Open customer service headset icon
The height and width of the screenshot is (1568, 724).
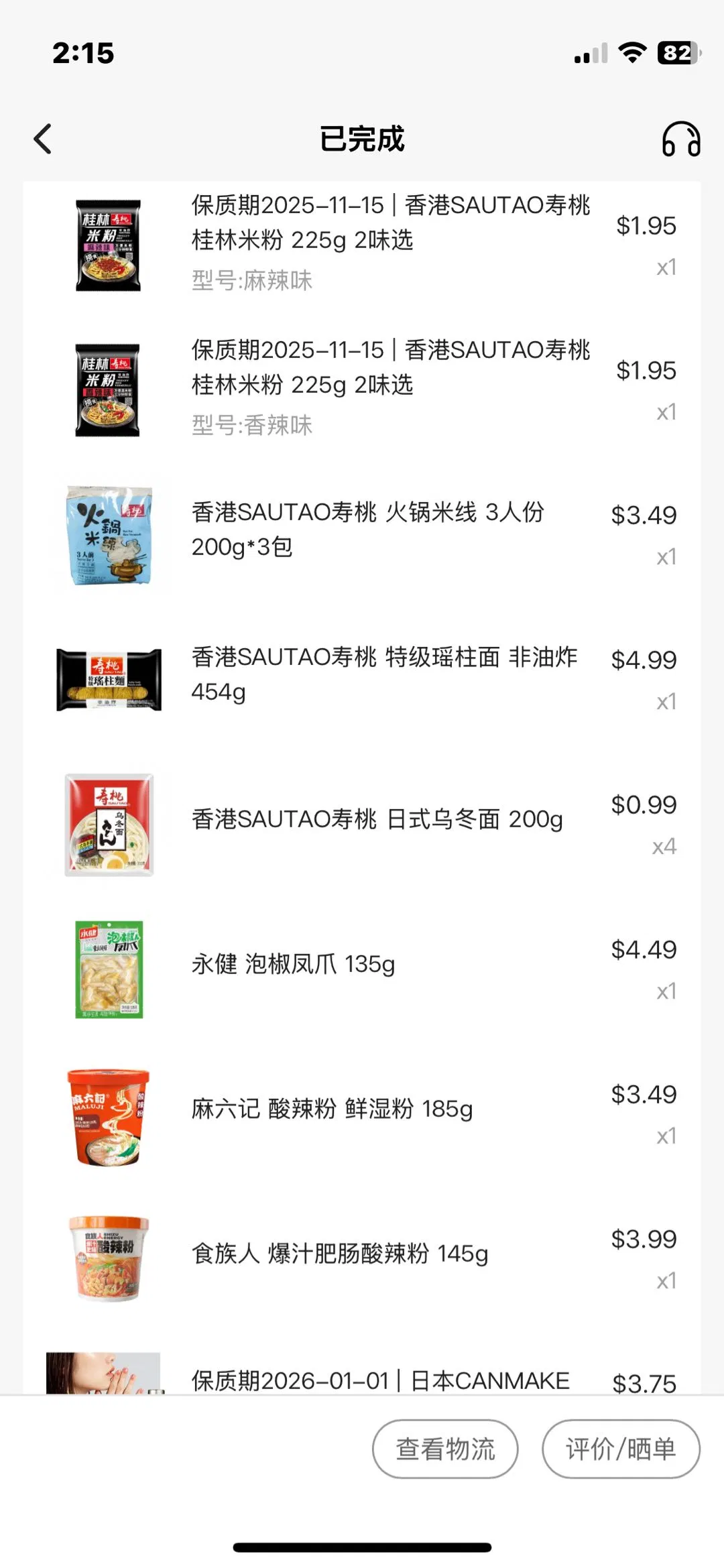click(x=680, y=139)
